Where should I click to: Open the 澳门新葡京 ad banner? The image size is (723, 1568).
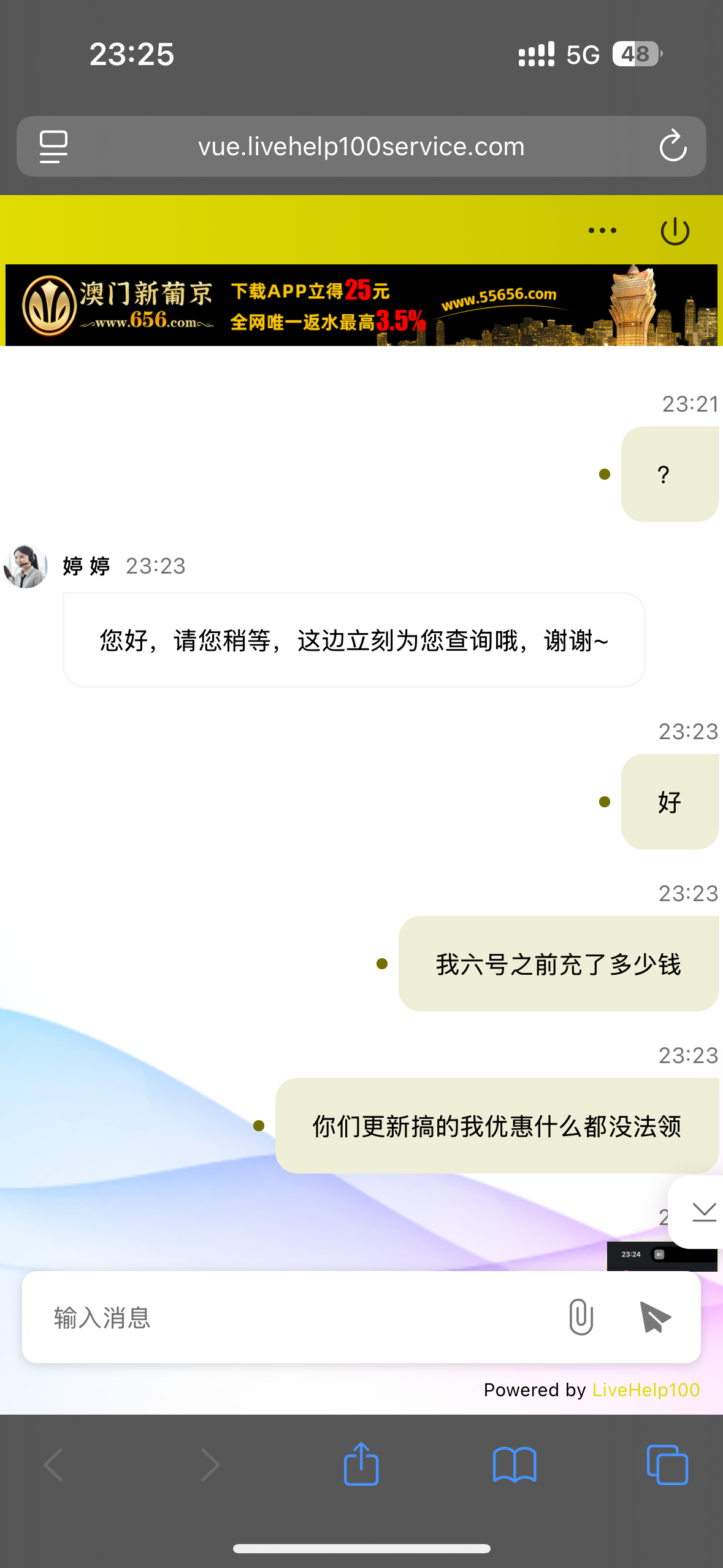click(361, 306)
